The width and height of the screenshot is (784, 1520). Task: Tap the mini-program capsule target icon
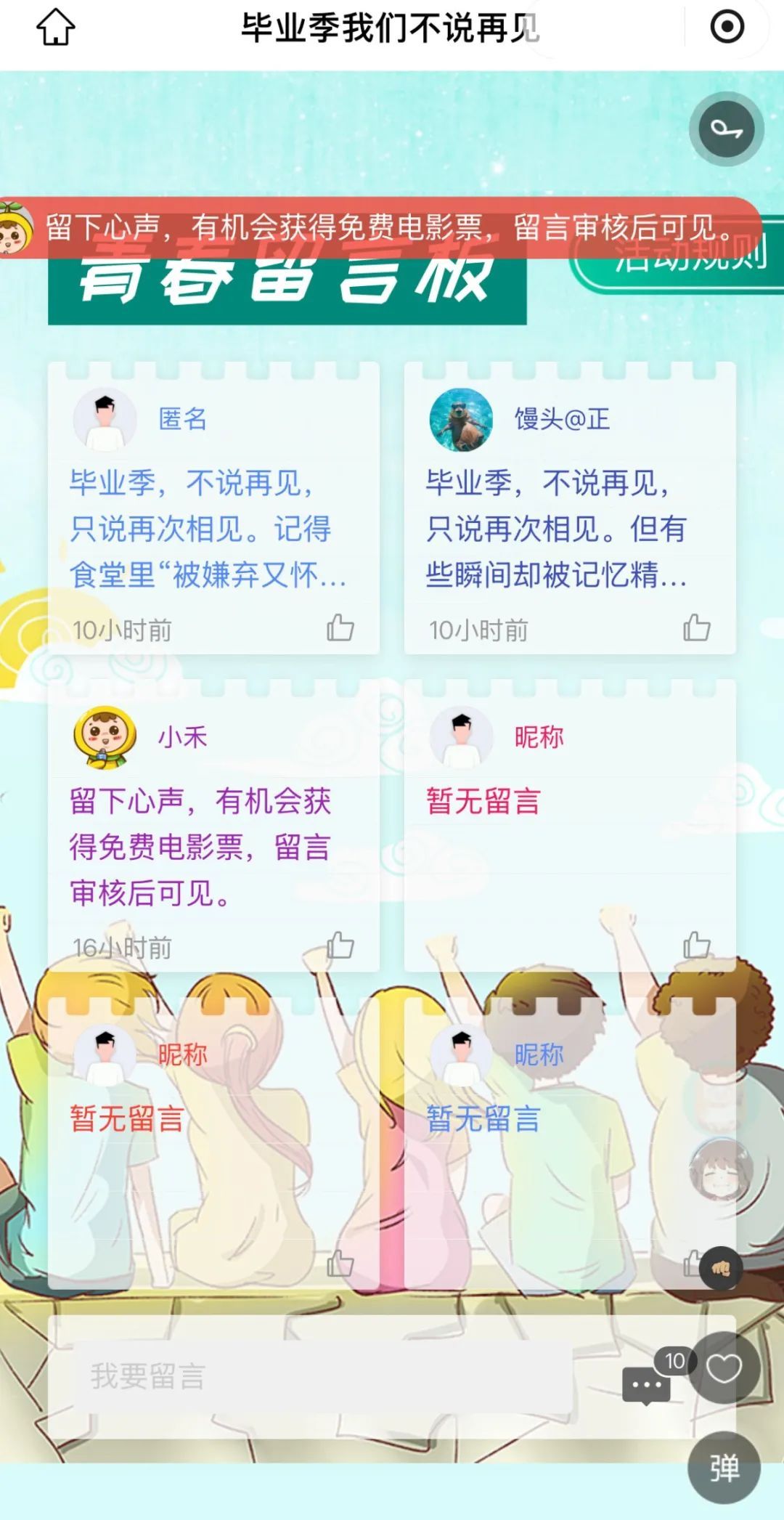click(x=727, y=28)
